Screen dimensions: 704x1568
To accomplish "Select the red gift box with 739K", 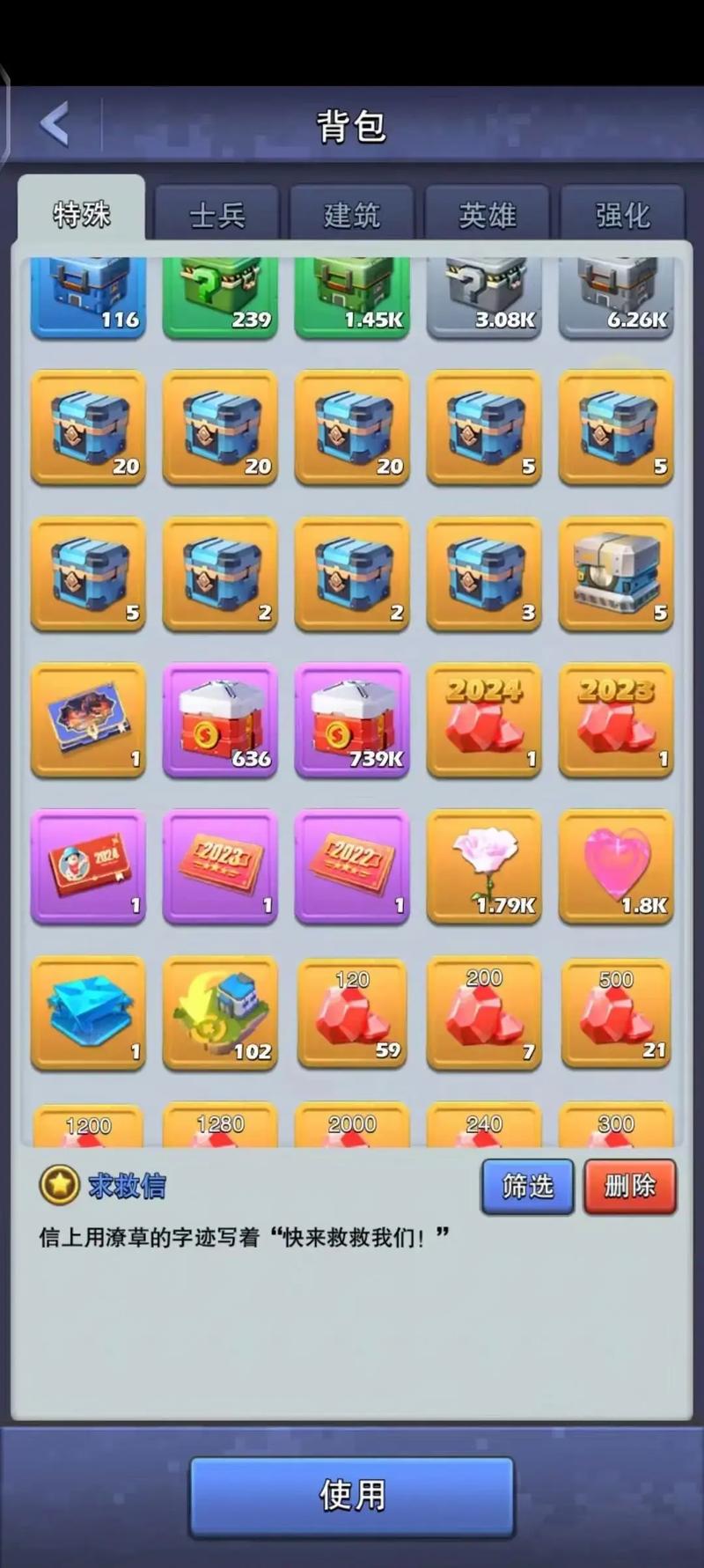I will (x=352, y=720).
